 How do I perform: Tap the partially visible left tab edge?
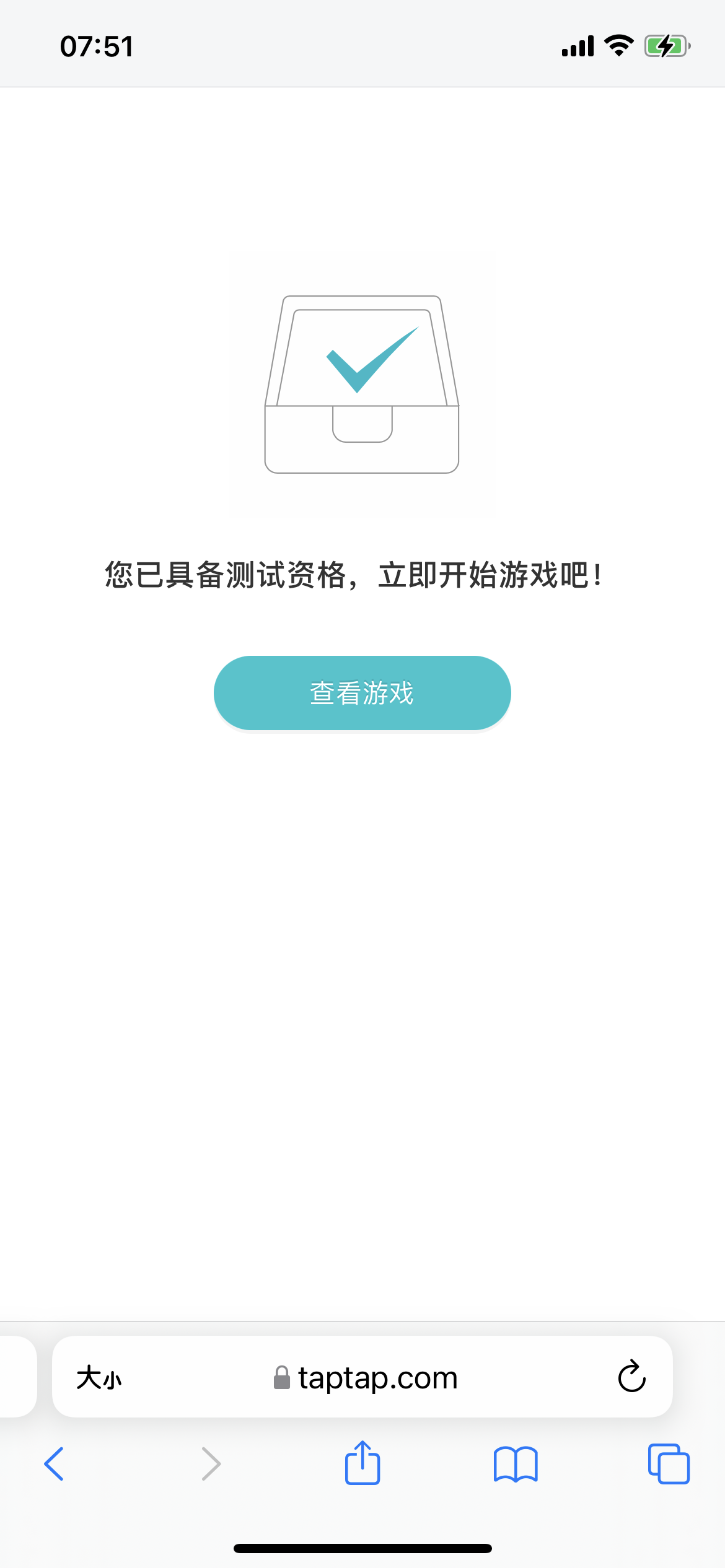(15, 1378)
